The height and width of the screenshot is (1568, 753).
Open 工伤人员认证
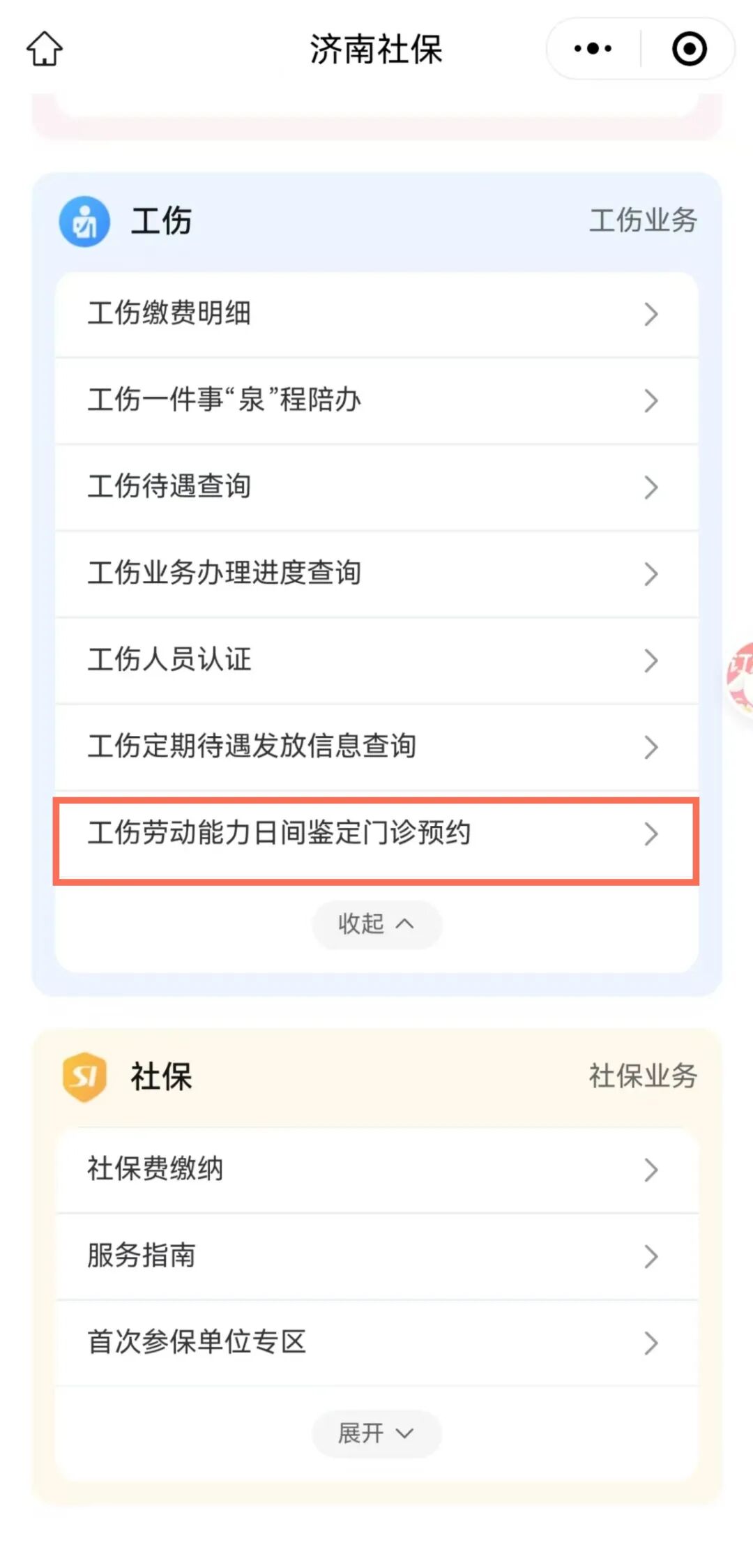pos(376,660)
